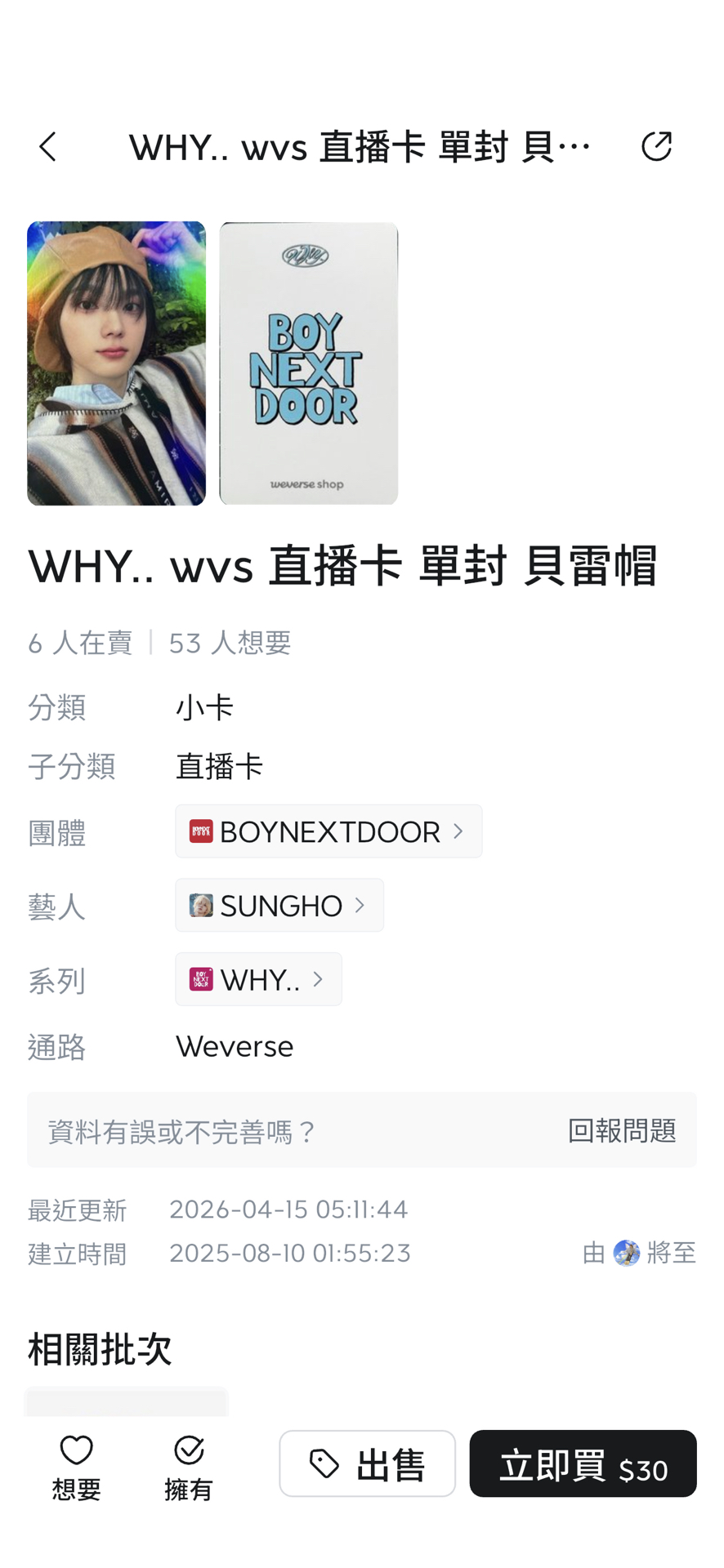Viewport: 724px width, 1568px height.
Task: Open the SUNGHO artist chip
Action: pyautogui.click(x=279, y=905)
